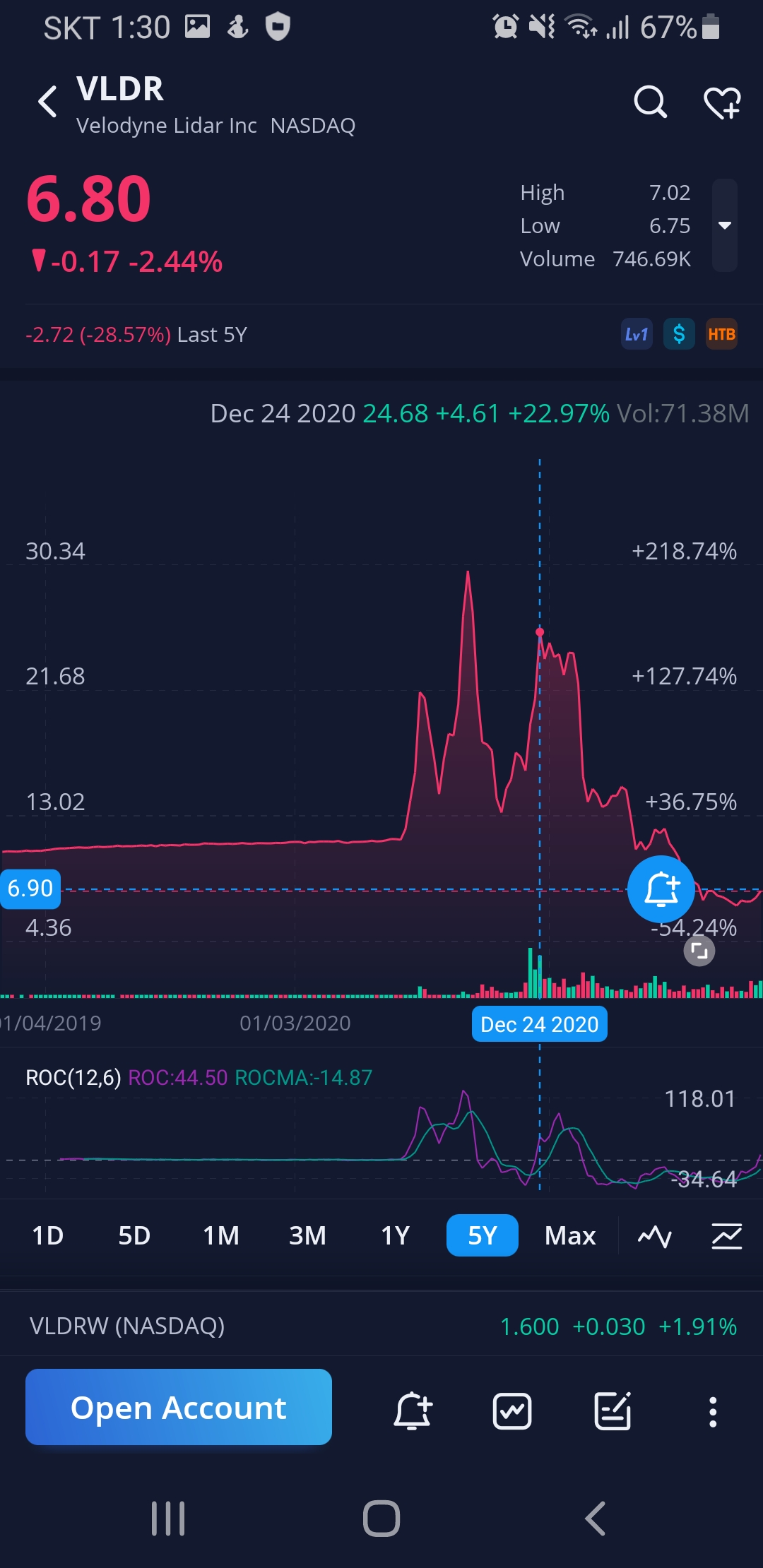Open the bottom bar overflow menu

tap(713, 1411)
